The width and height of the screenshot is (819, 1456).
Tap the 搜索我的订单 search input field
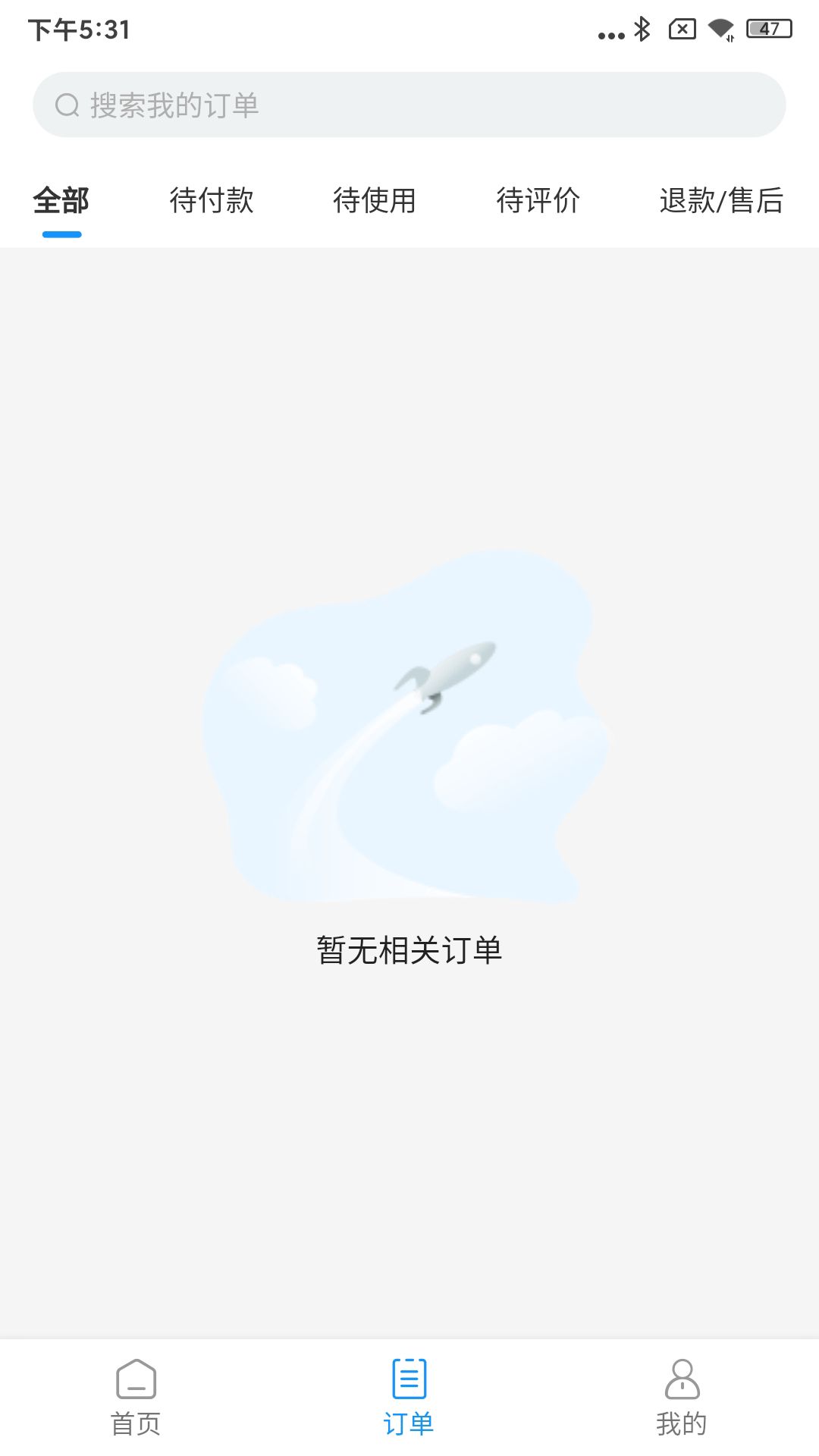[409, 104]
